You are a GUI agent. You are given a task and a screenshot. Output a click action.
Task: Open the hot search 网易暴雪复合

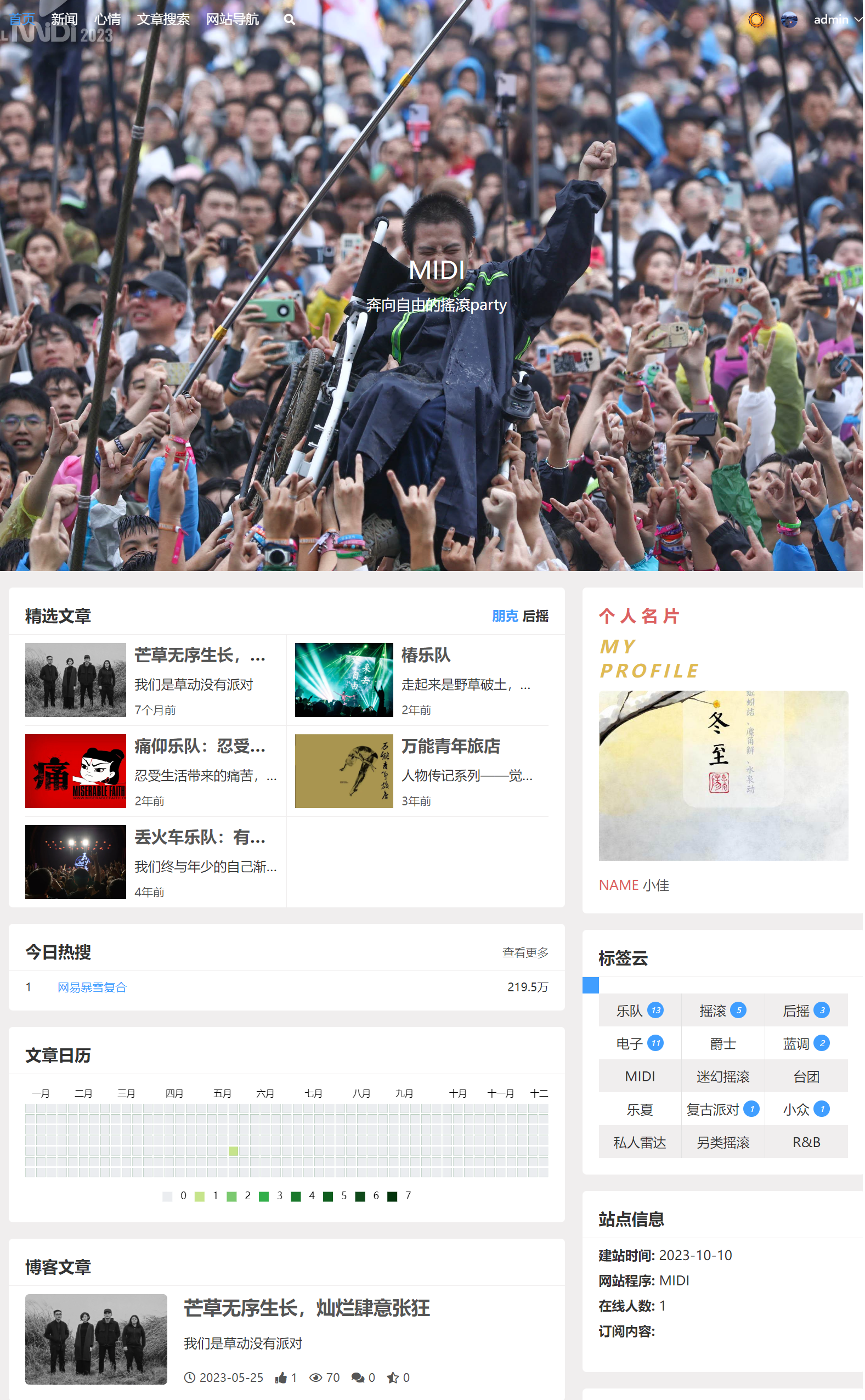92,987
